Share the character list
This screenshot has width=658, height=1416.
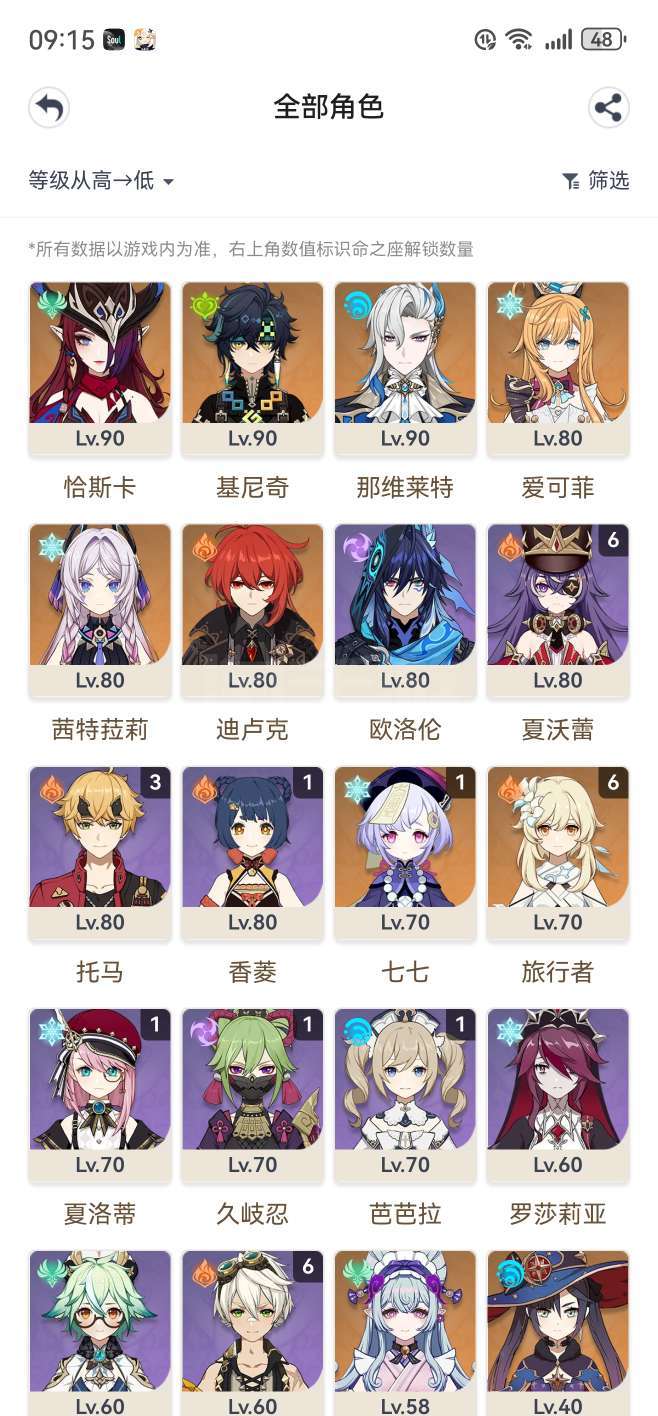(608, 107)
